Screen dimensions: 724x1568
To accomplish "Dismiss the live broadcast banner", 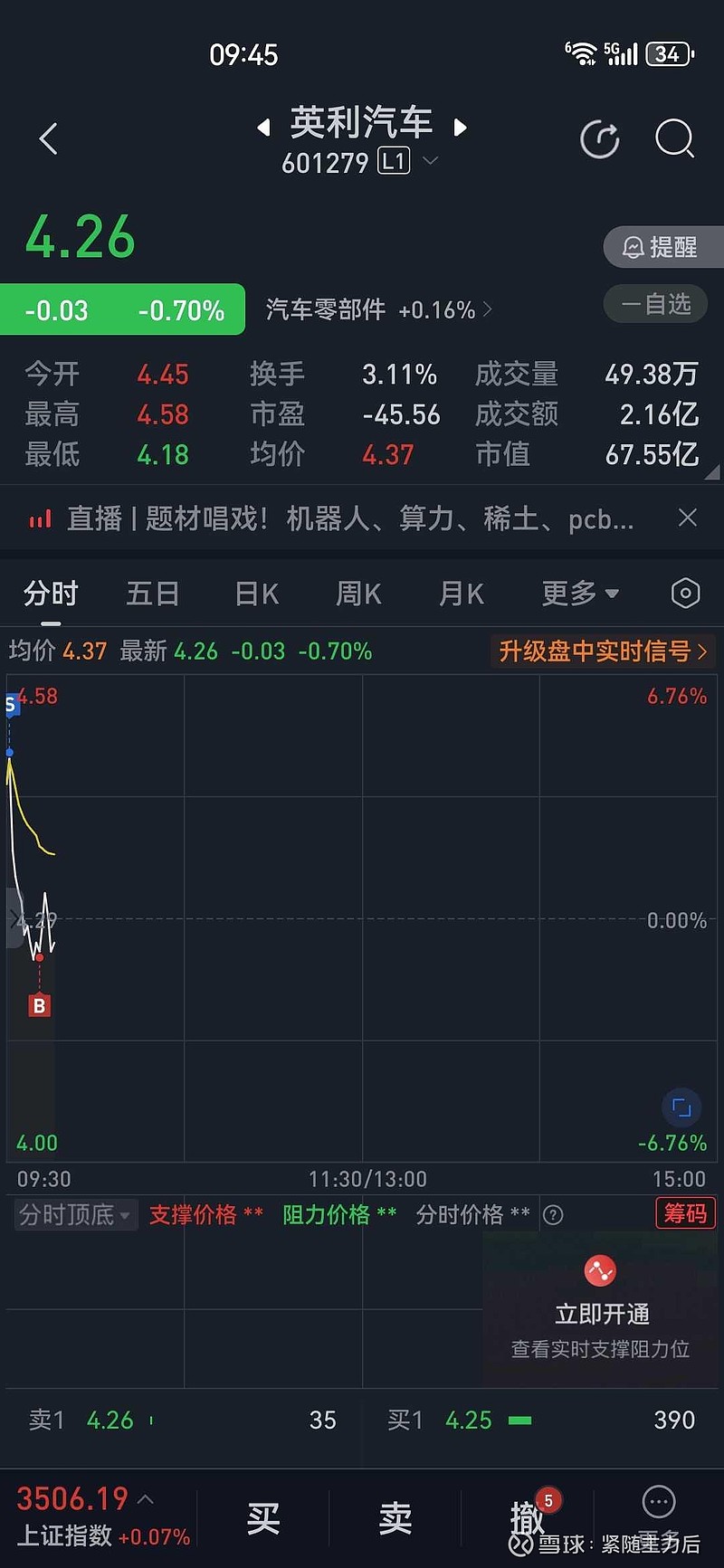I will (688, 518).
